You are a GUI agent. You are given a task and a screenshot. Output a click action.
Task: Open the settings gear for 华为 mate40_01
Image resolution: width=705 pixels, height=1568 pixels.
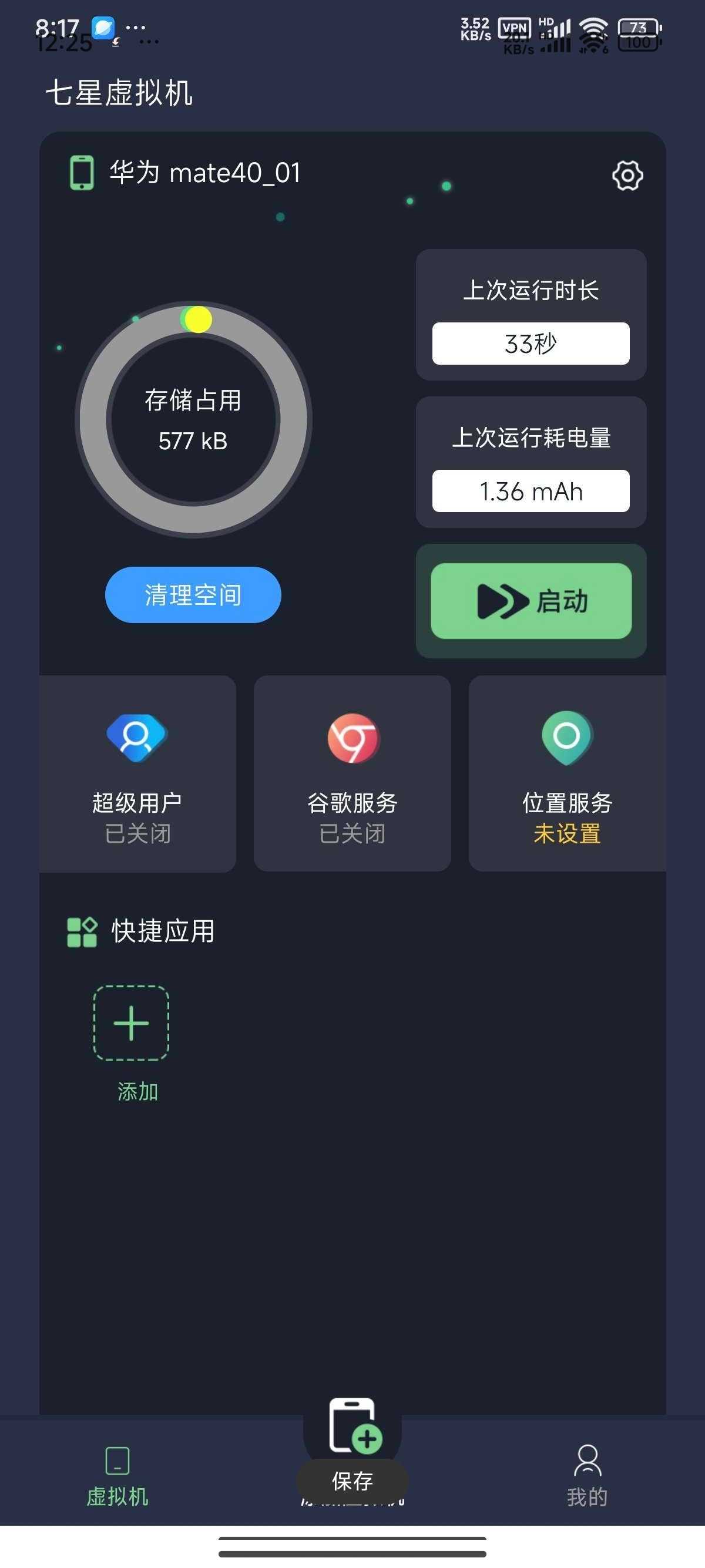(x=627, y=176)
